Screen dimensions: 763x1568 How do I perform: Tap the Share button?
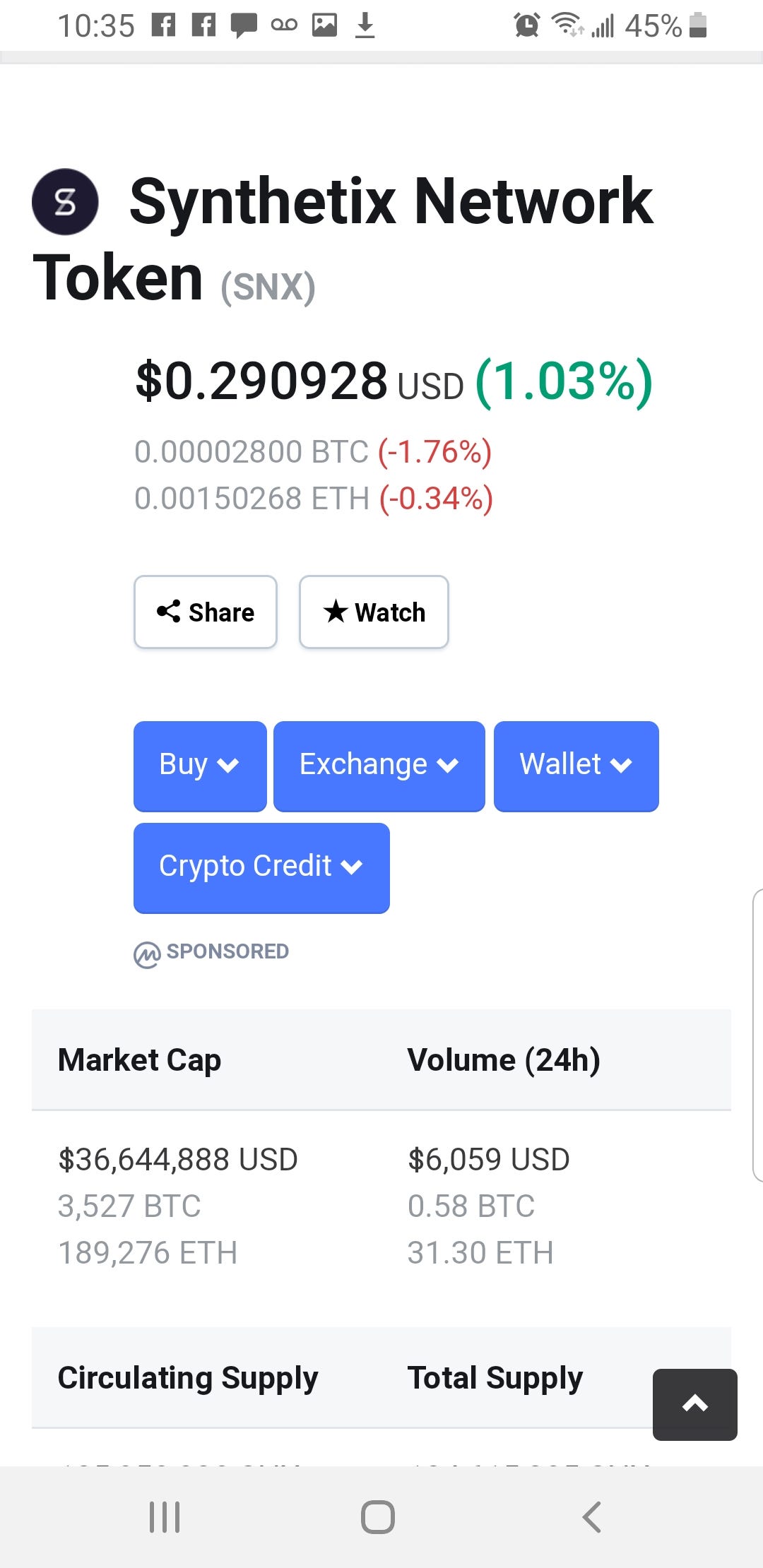click(206, 612)
